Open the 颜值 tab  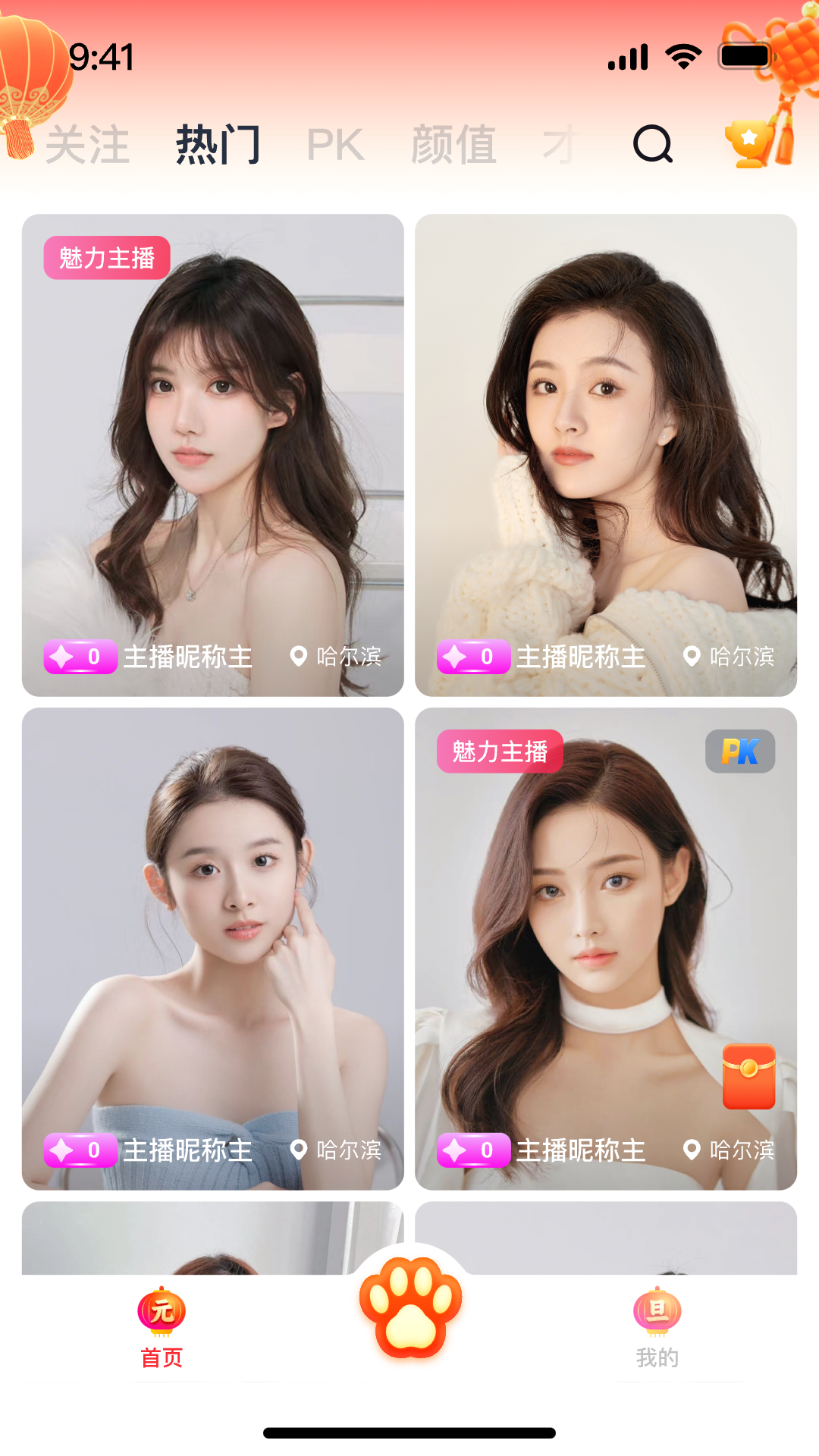click(453, 145)
